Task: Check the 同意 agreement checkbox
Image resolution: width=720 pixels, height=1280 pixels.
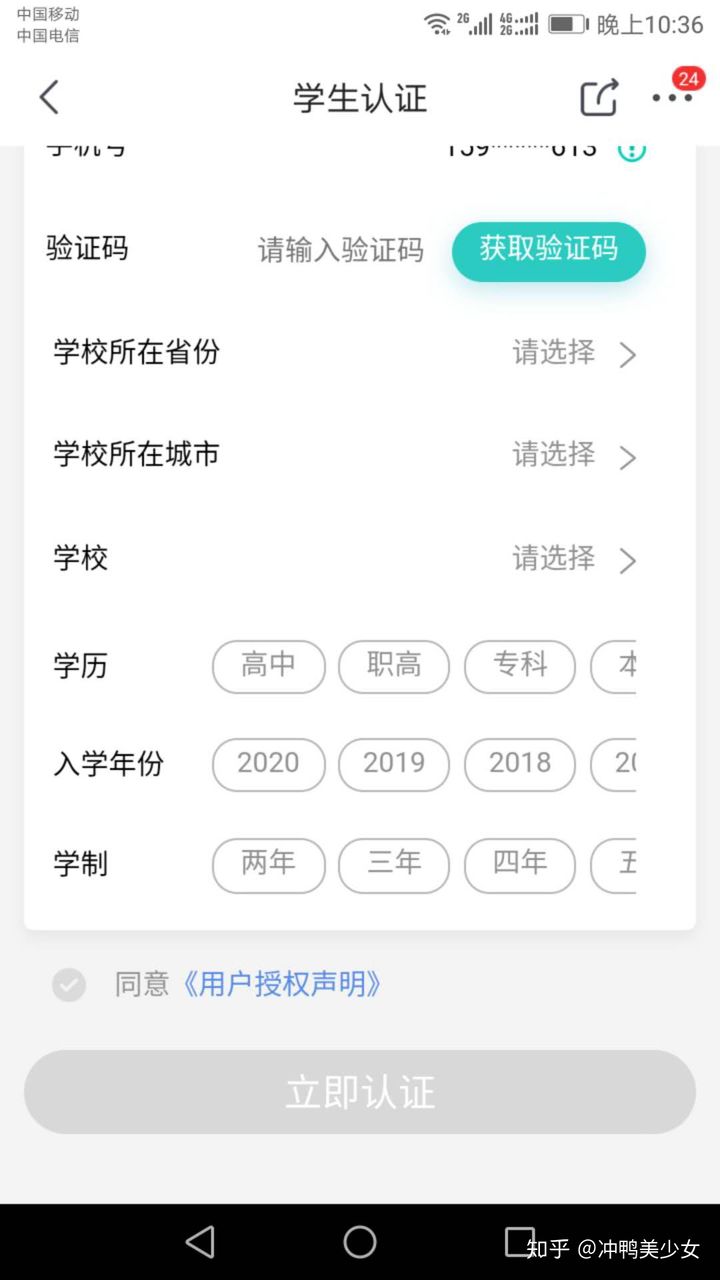Action: click(x=68, y=985)
